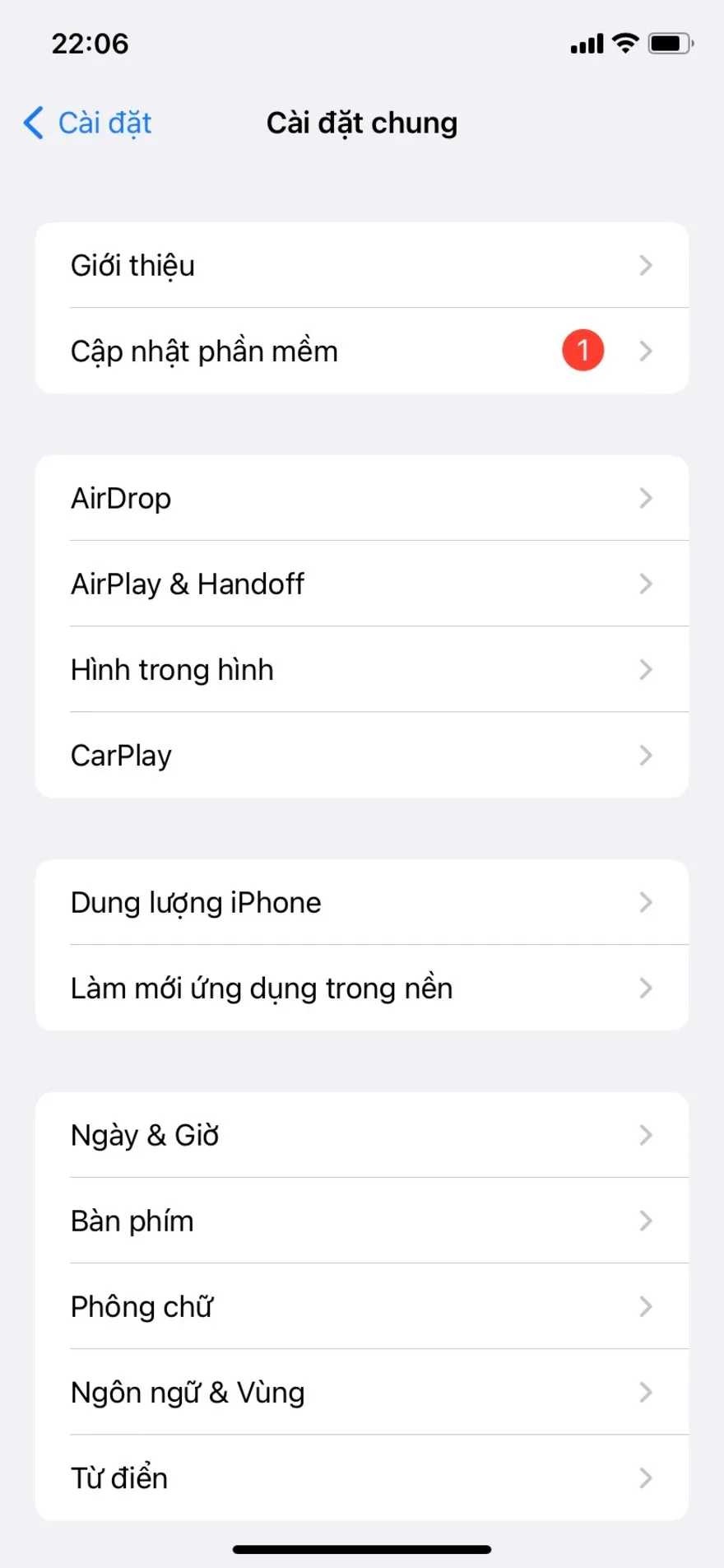Tap the battery indicator in status bar
The image size is (724, 1568).
coord(669,44)
